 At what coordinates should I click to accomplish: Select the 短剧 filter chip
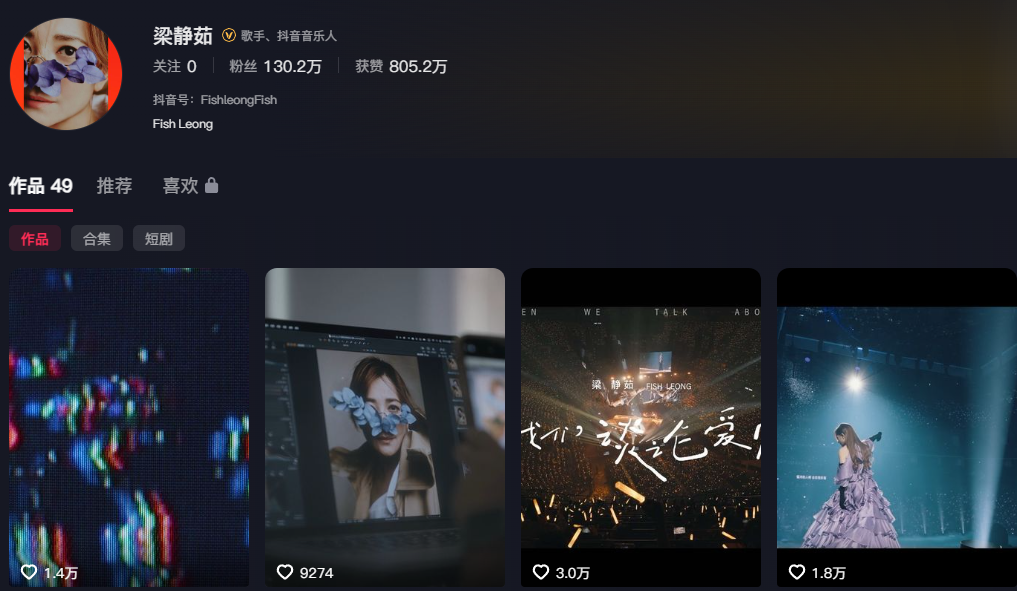pos(158,239)
